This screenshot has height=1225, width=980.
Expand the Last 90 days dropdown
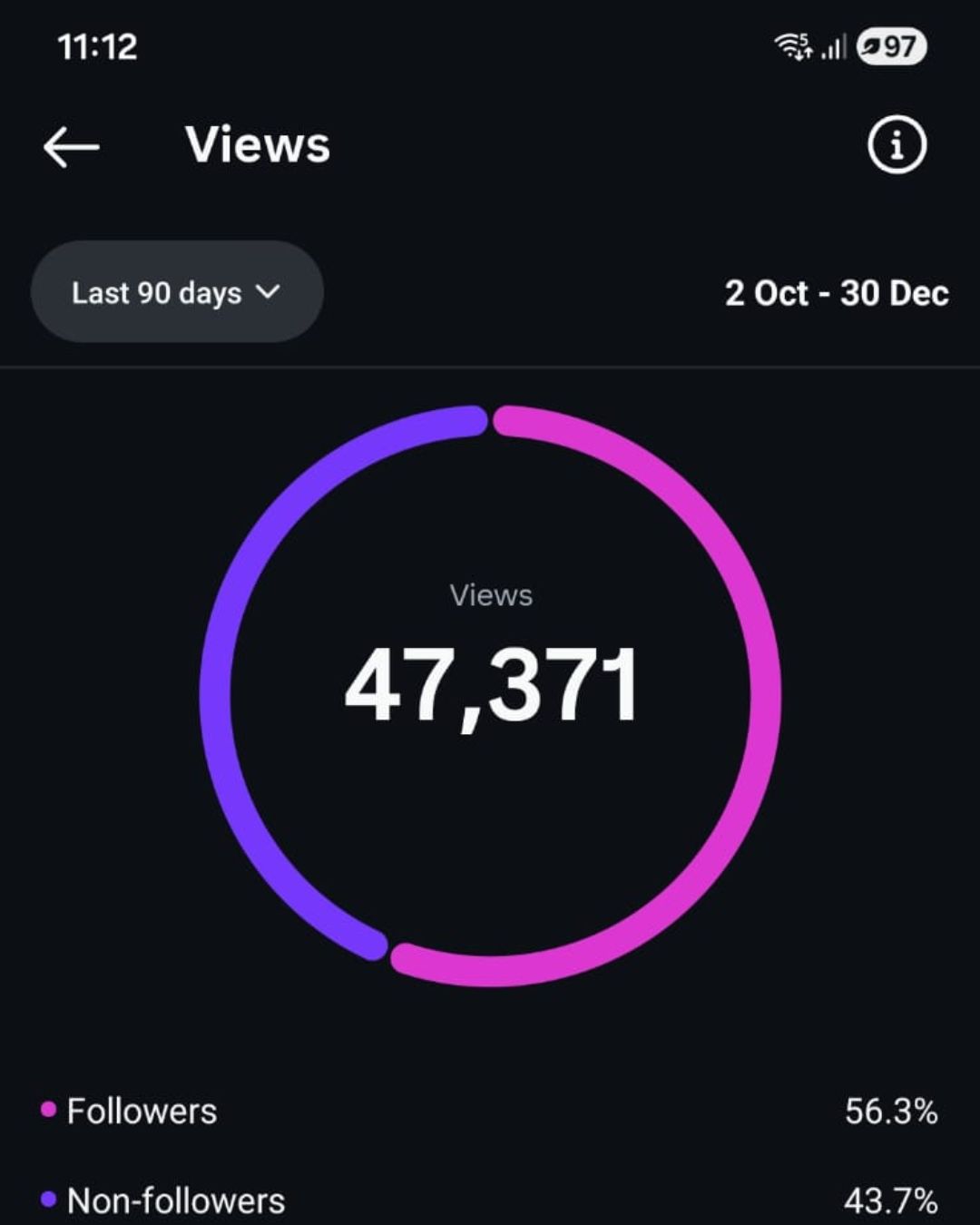click(x=177, y=292)
